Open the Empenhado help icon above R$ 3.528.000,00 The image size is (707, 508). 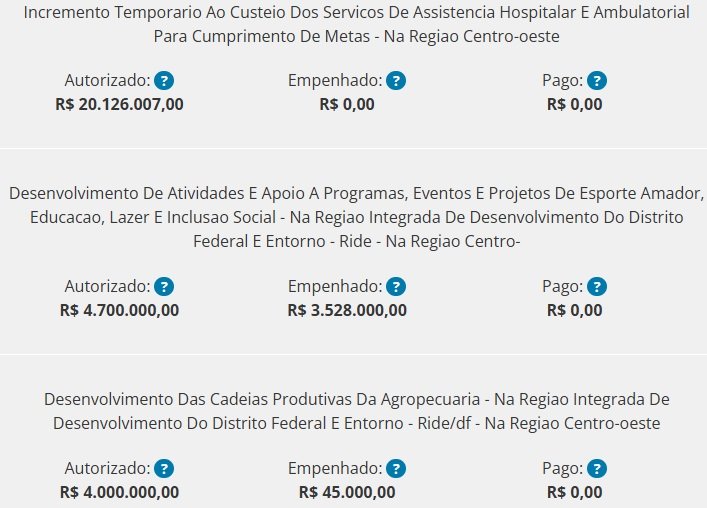click(396, 287)
